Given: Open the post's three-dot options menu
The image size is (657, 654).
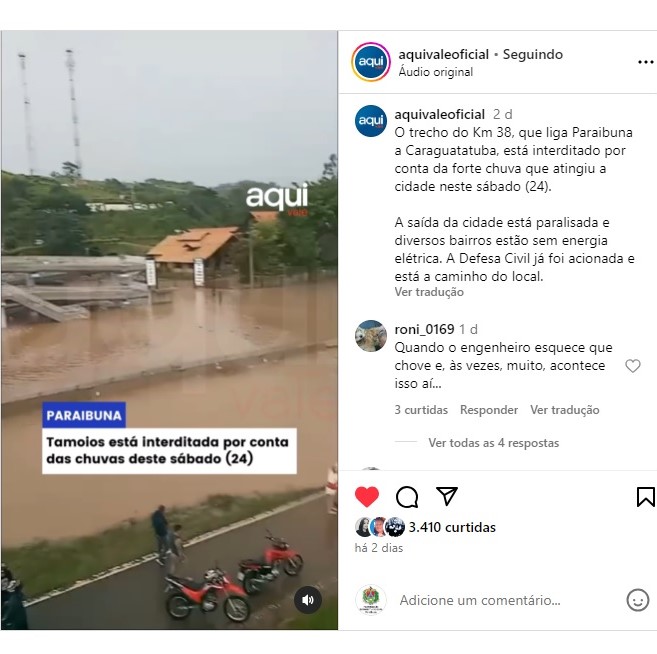Looking at the screenshot, I should point(645,62).
